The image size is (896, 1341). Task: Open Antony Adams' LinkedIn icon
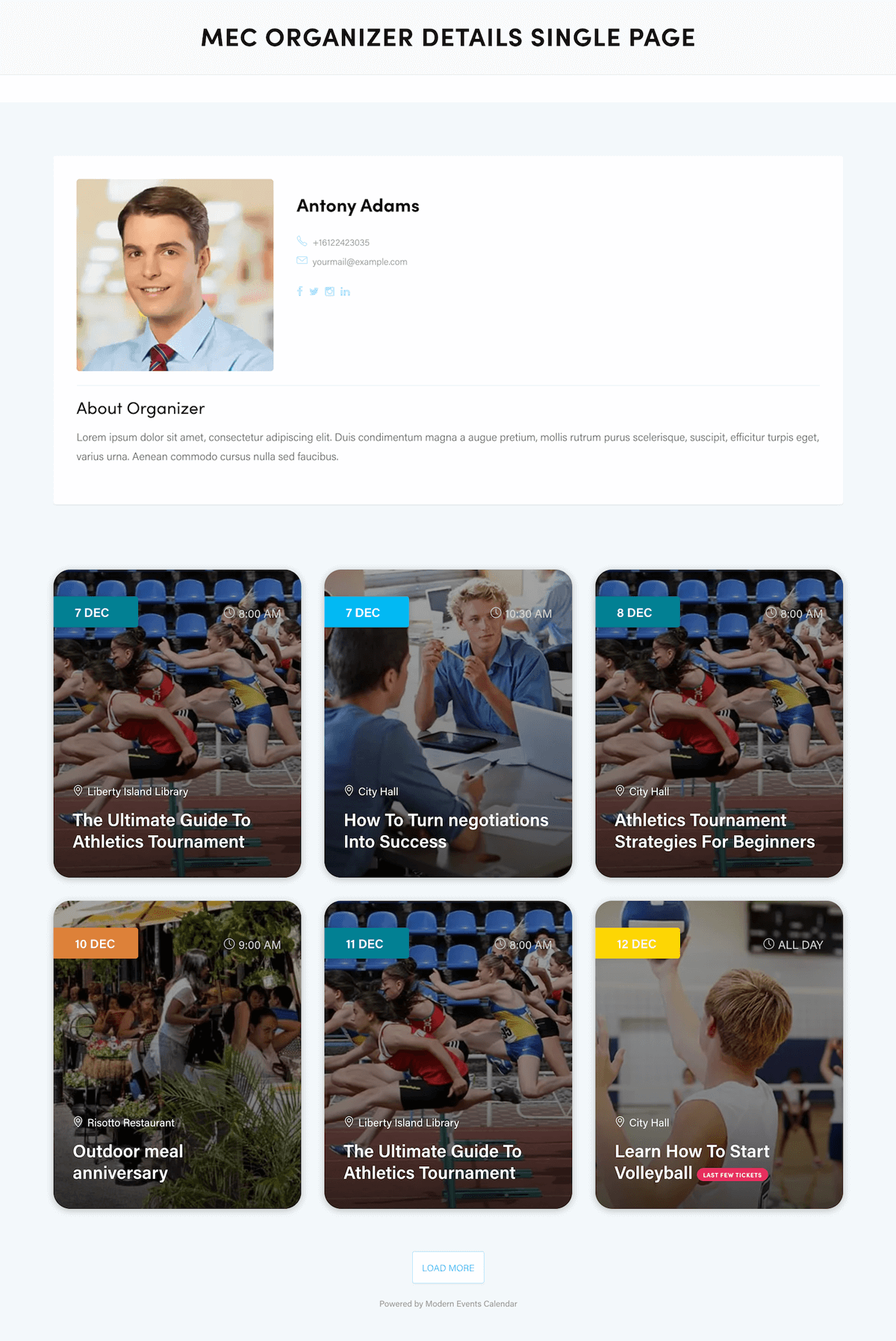pyautogui.click(x=345, y=291)
